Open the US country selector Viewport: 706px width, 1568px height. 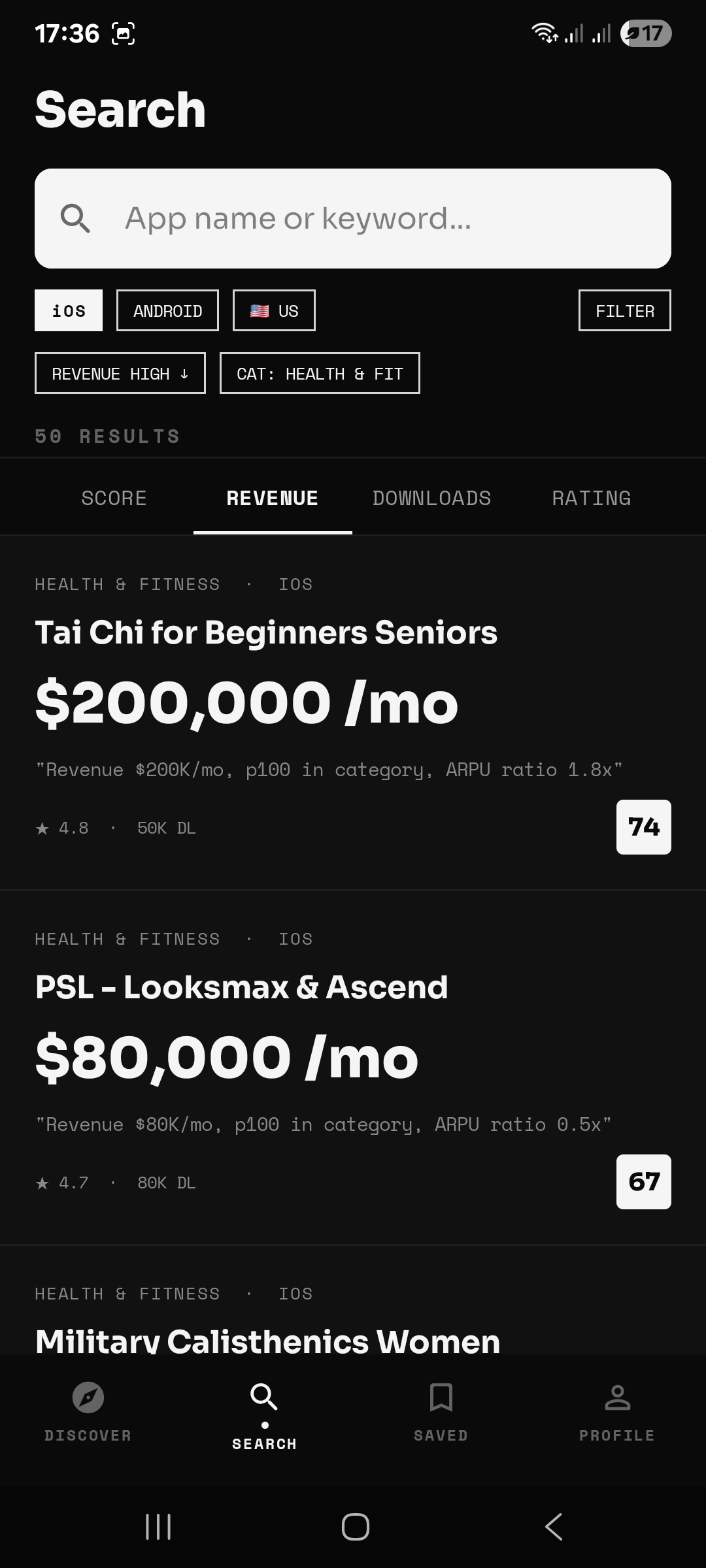274,310
